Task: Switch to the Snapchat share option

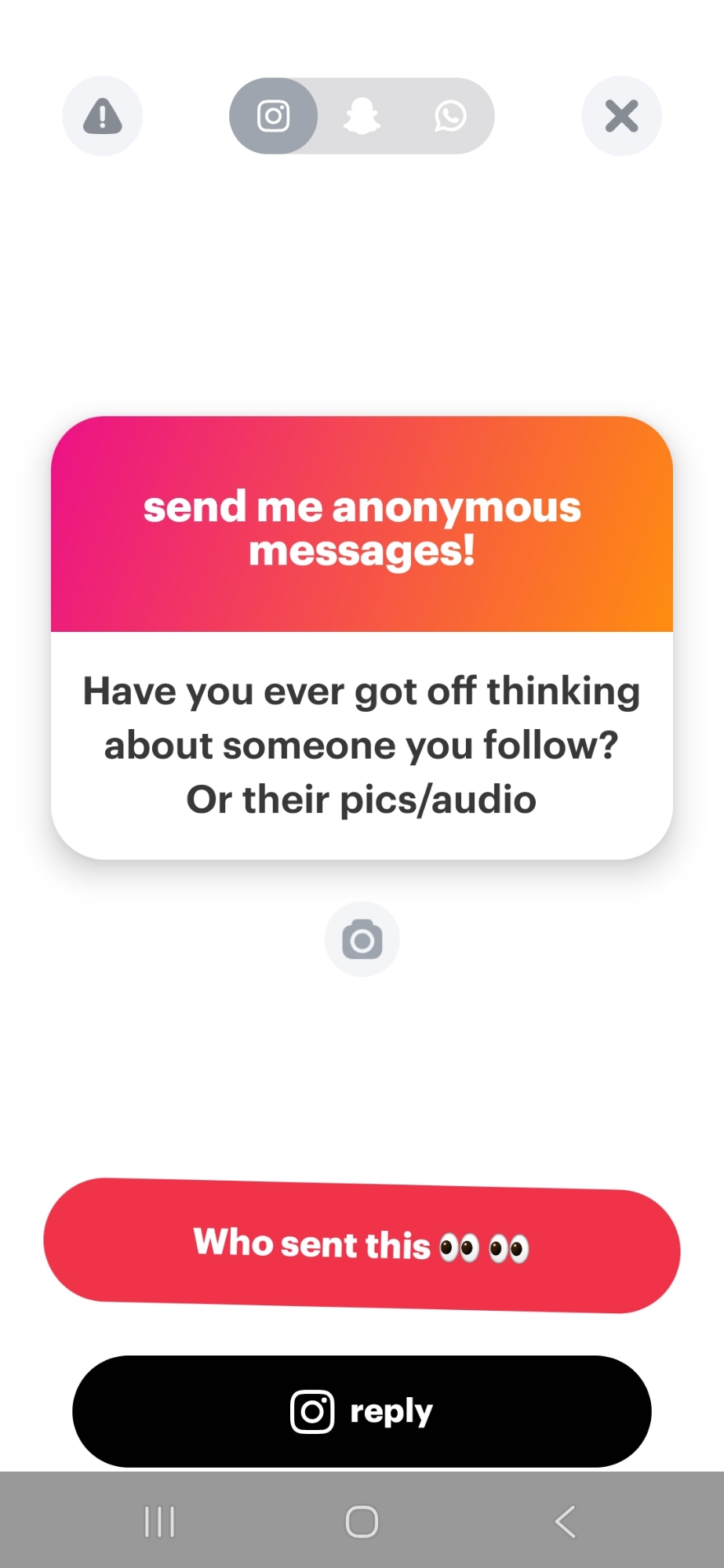Action: [x=362, y=116]
